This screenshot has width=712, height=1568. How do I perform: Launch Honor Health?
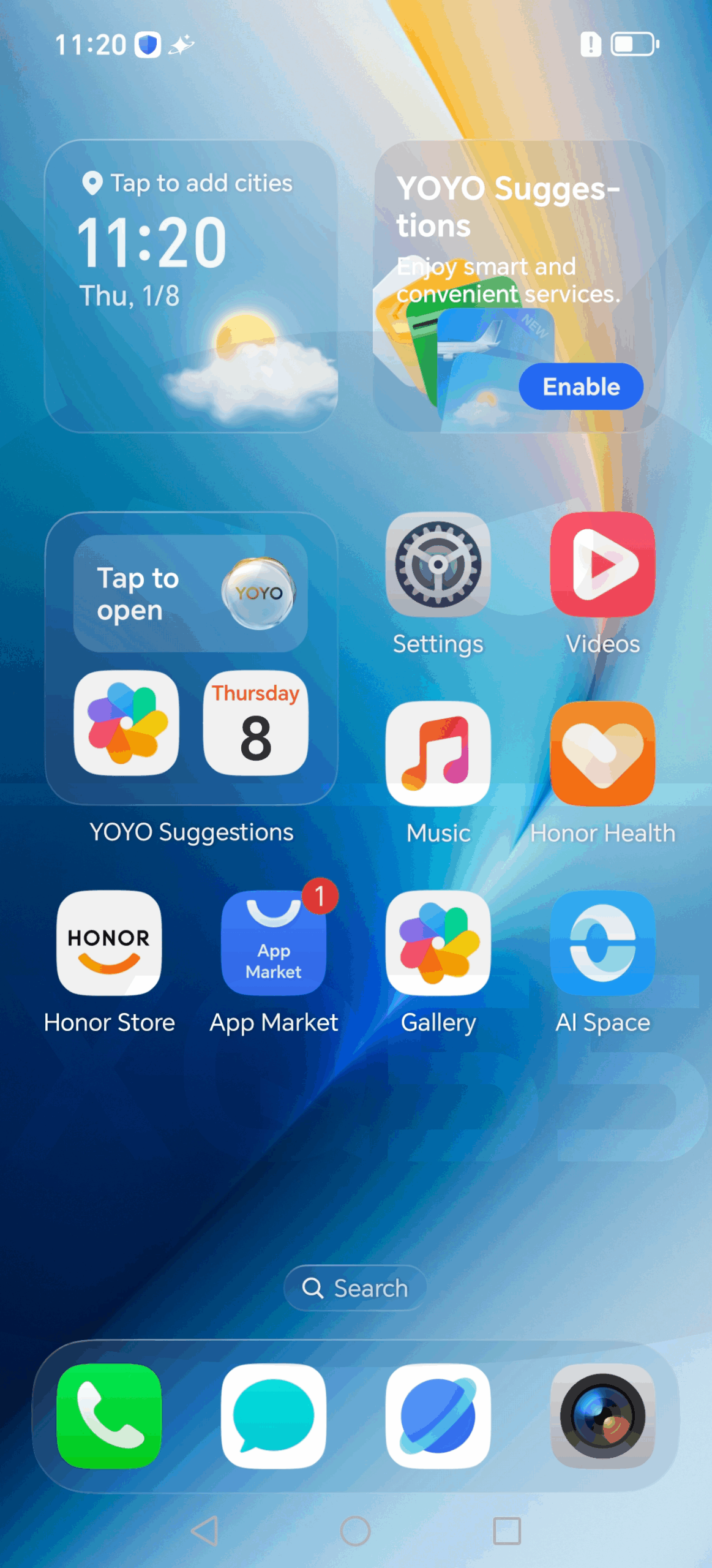pos(602,754)
